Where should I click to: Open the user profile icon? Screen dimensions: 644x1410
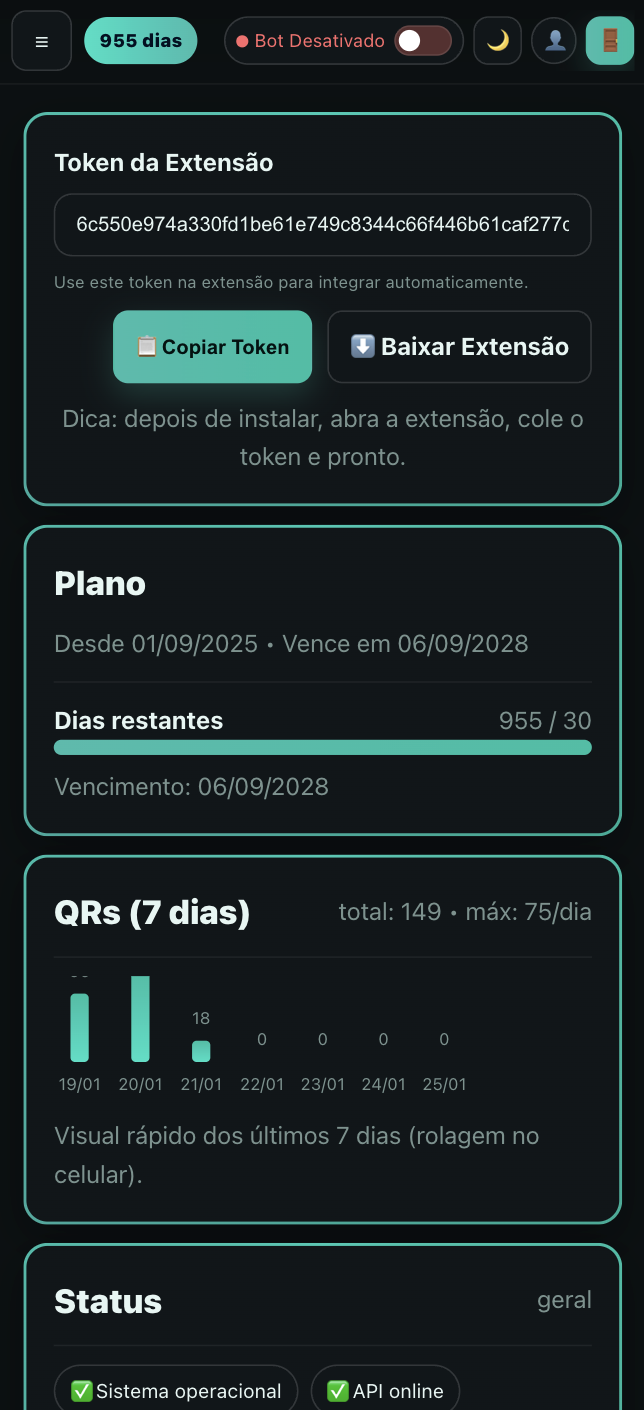(x=555, y=41)
